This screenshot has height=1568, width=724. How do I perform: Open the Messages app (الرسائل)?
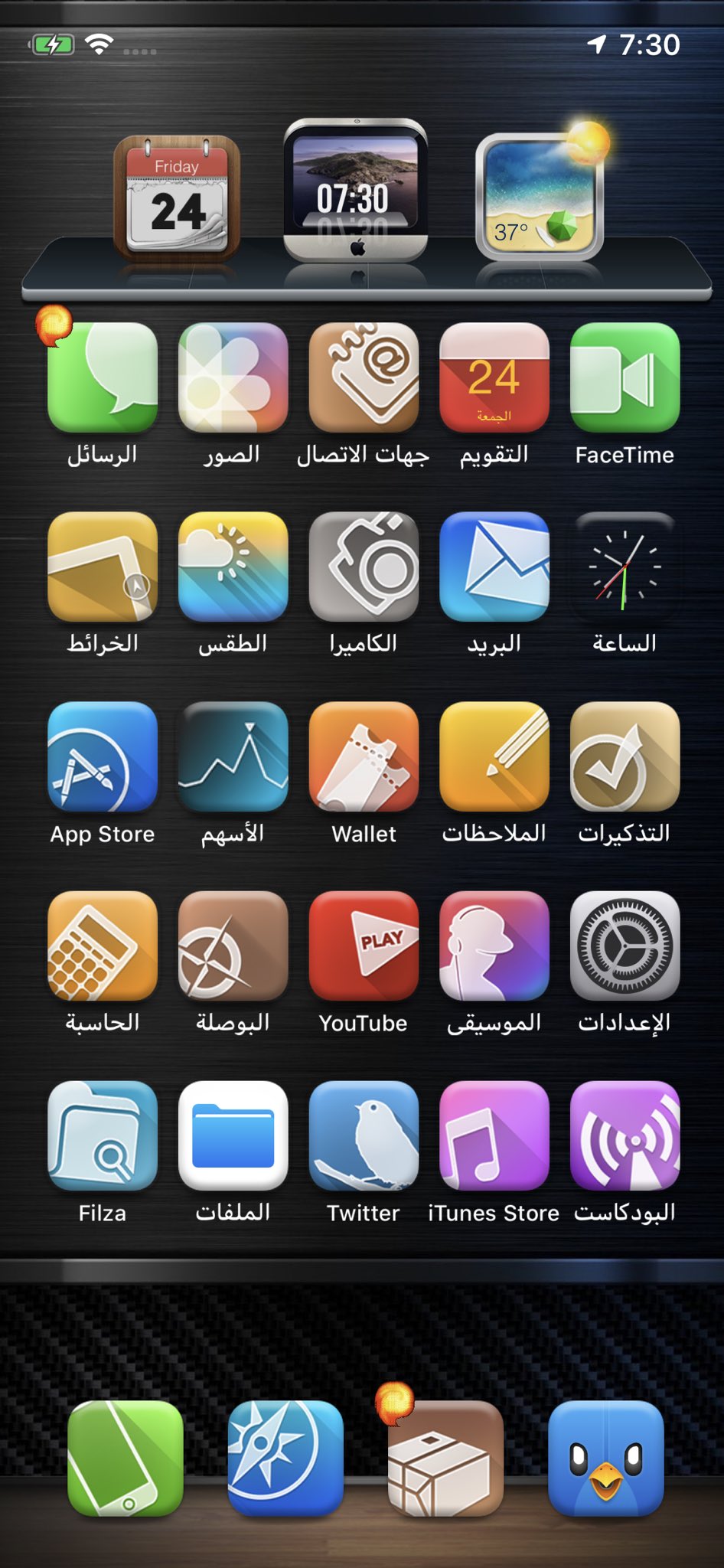(x=103, y=377)
